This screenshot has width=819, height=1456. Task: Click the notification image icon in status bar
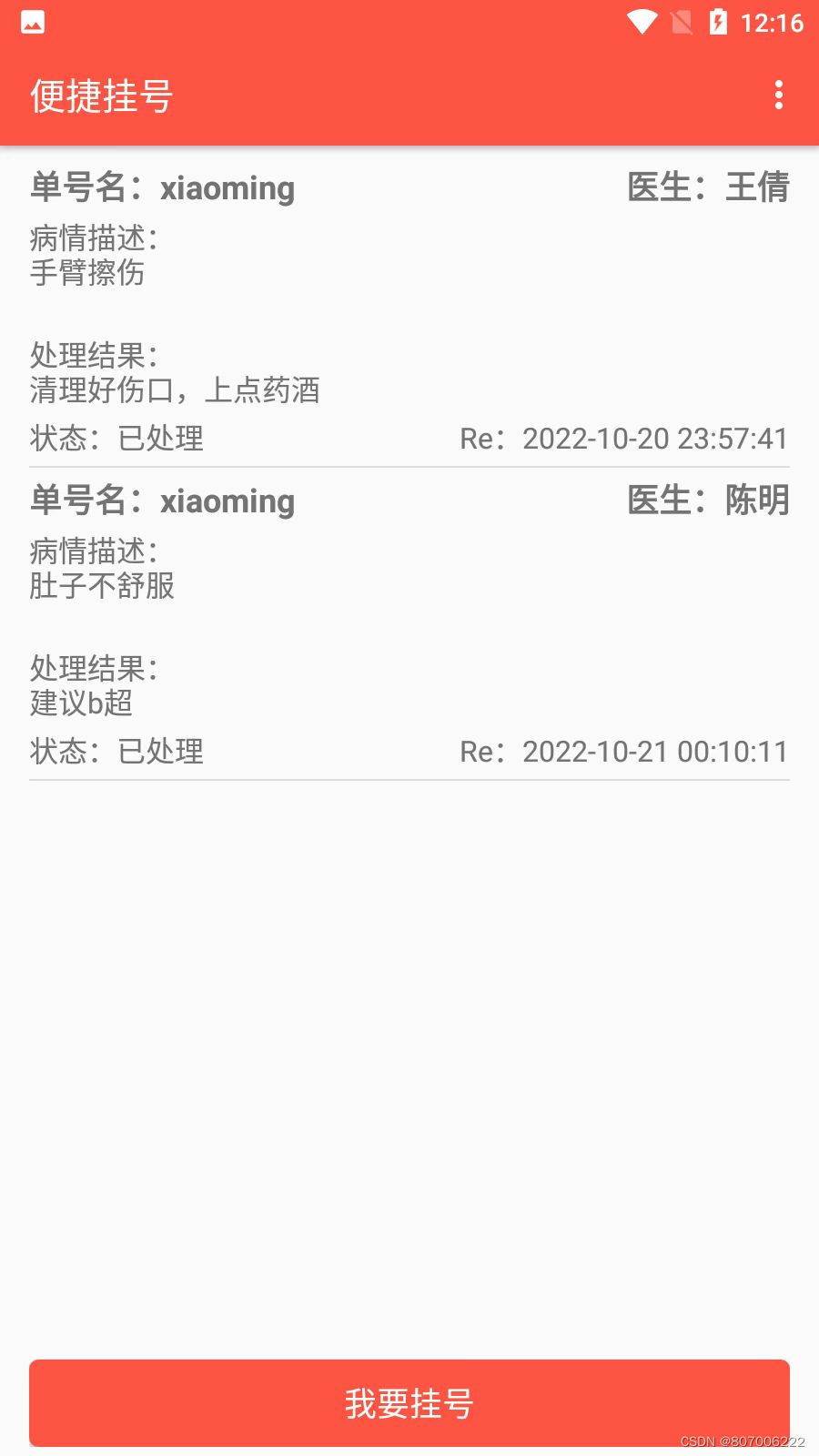pos(31,23)
